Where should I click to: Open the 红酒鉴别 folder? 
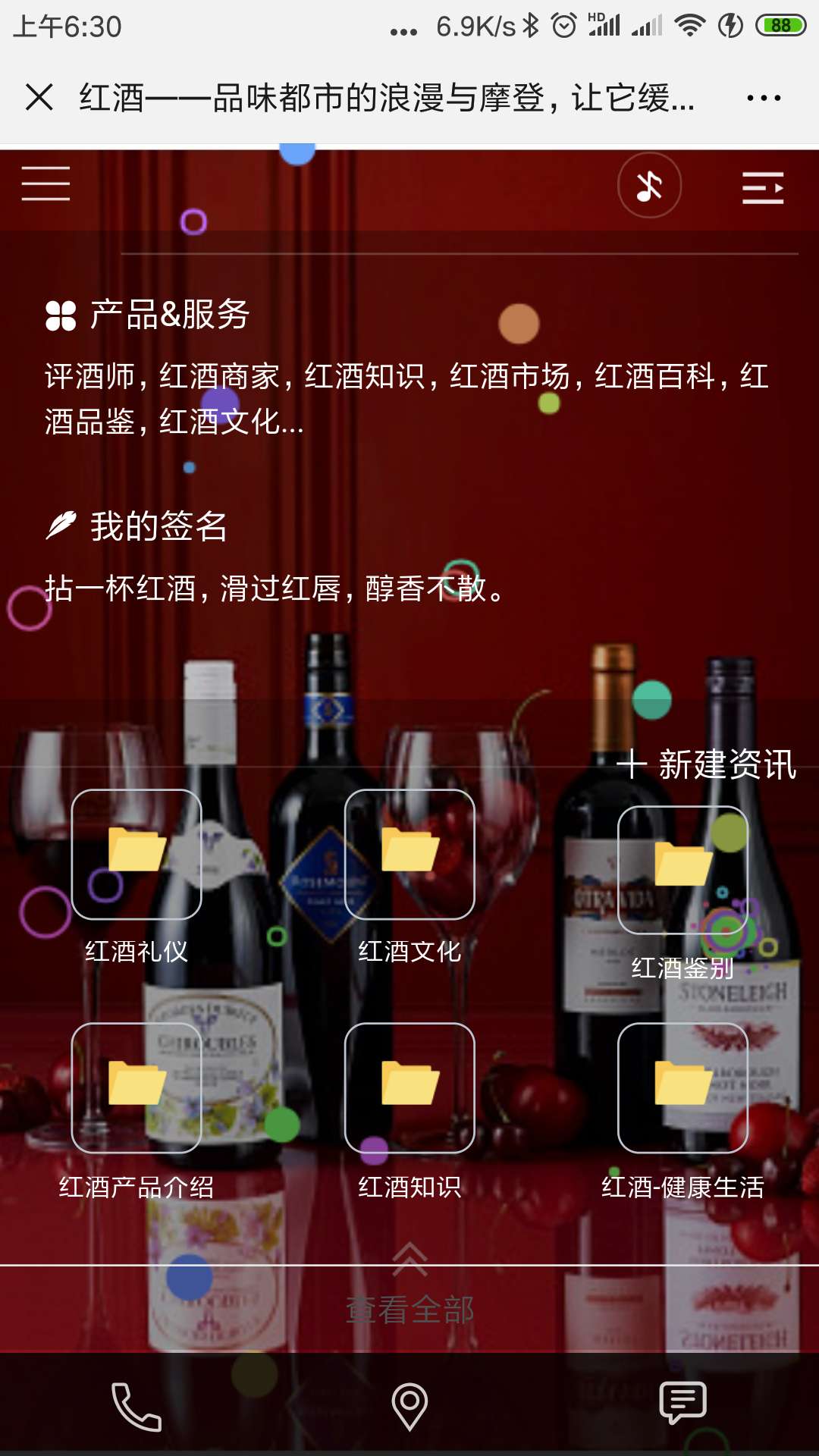[682, 871]
